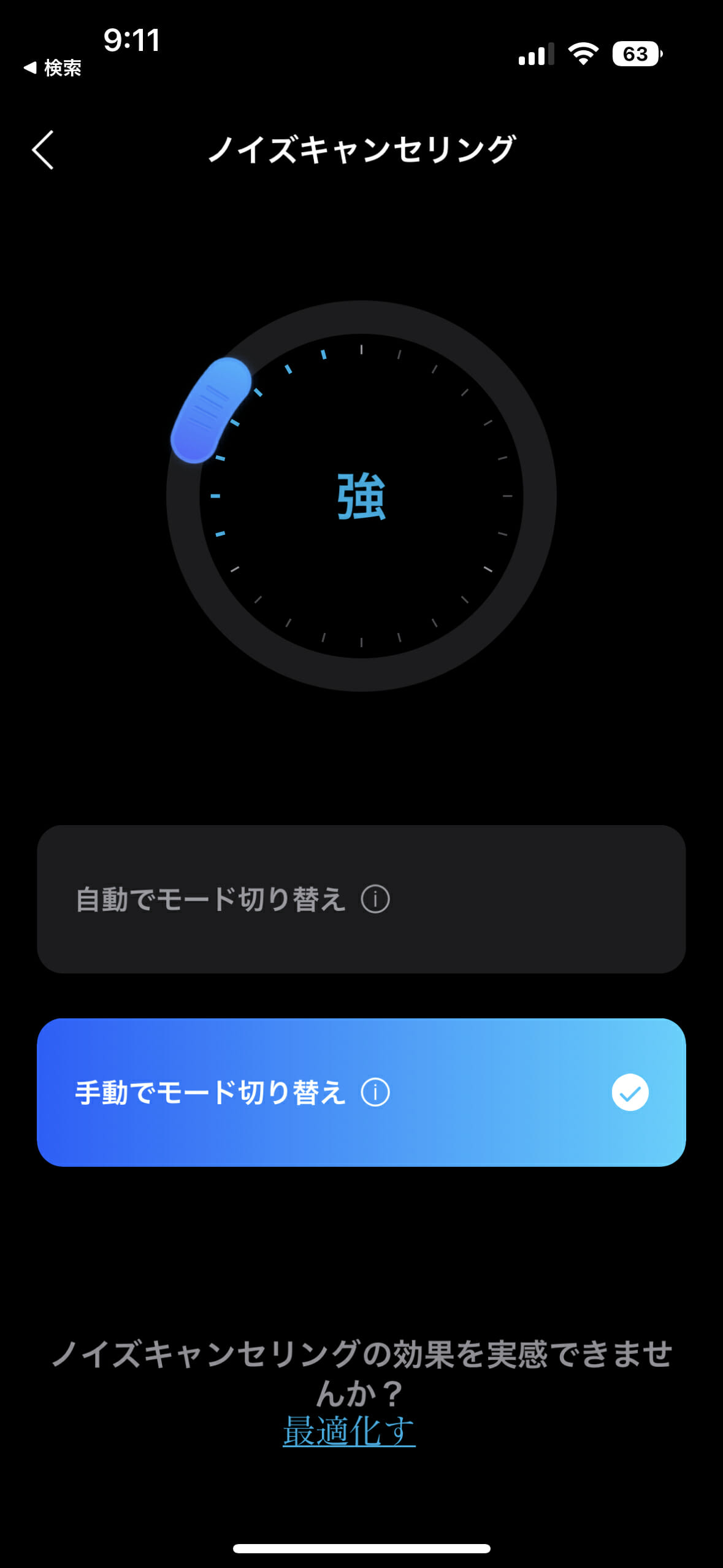723x1568 pixels.
Task: Go back from the ノイズキャンセリング screen
Action: click(43, 150)
